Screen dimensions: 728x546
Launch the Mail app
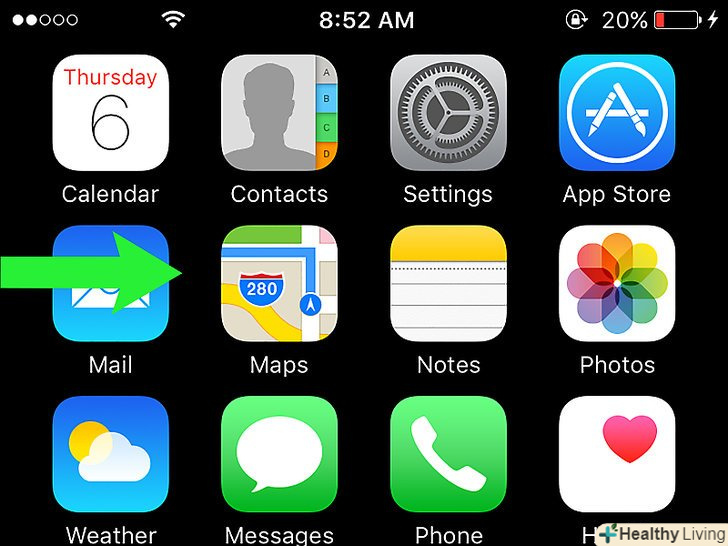110,284
